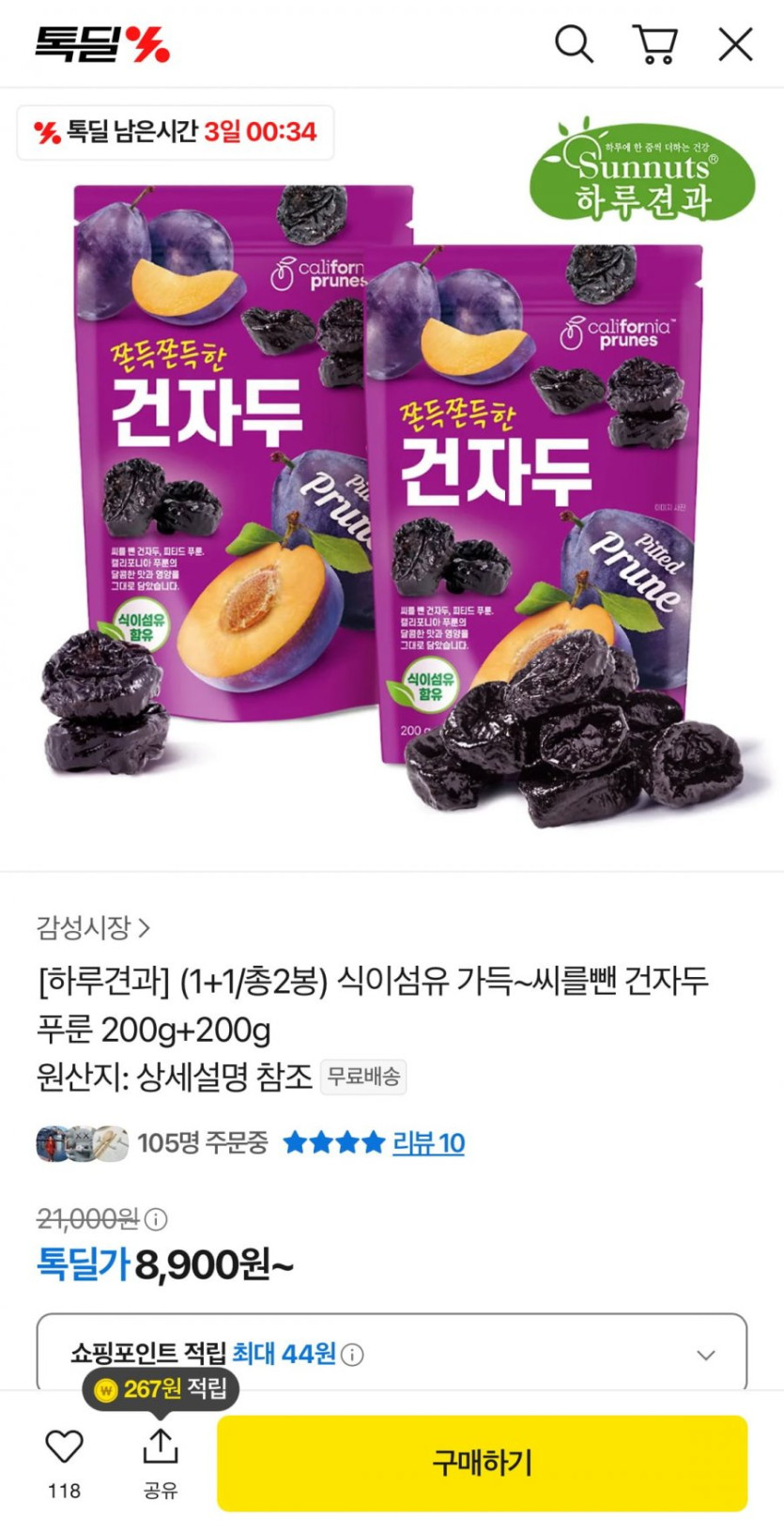Tap the 톡딜 logo
784x1534 pixels.
[x=102, y=44]
